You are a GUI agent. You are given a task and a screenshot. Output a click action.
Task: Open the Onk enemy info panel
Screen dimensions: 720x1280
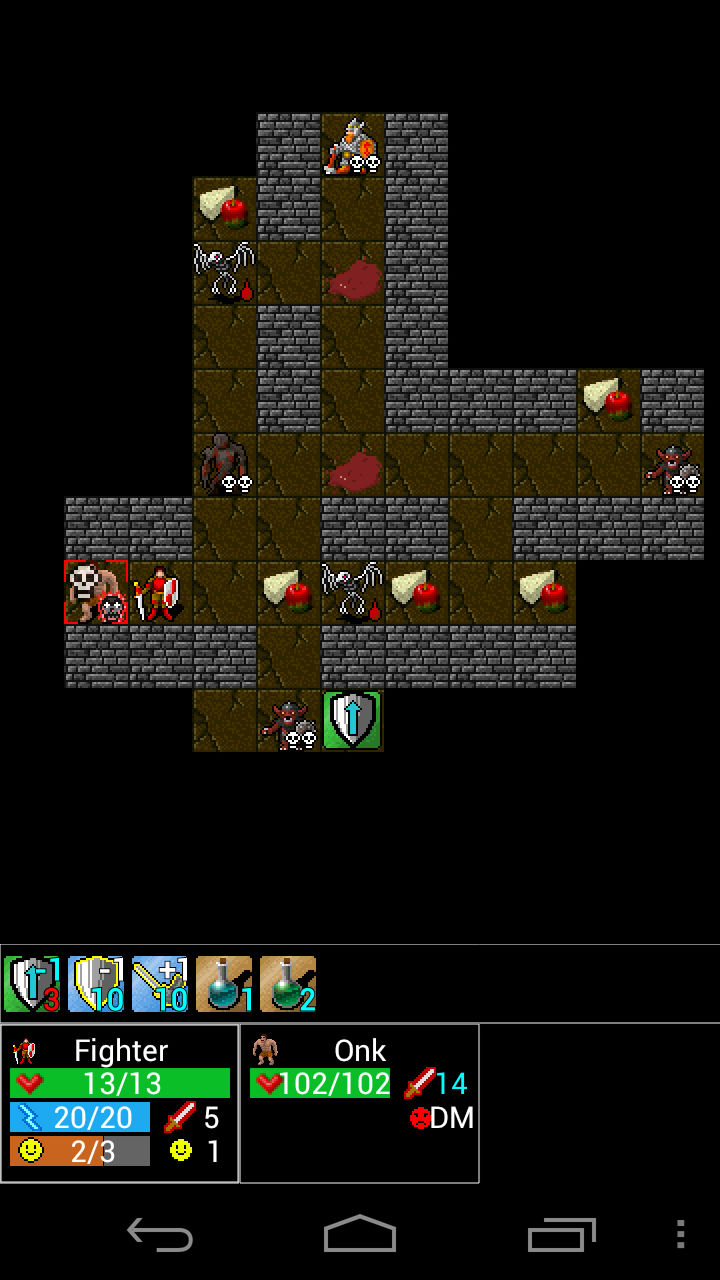click(x=360, y=1102)
